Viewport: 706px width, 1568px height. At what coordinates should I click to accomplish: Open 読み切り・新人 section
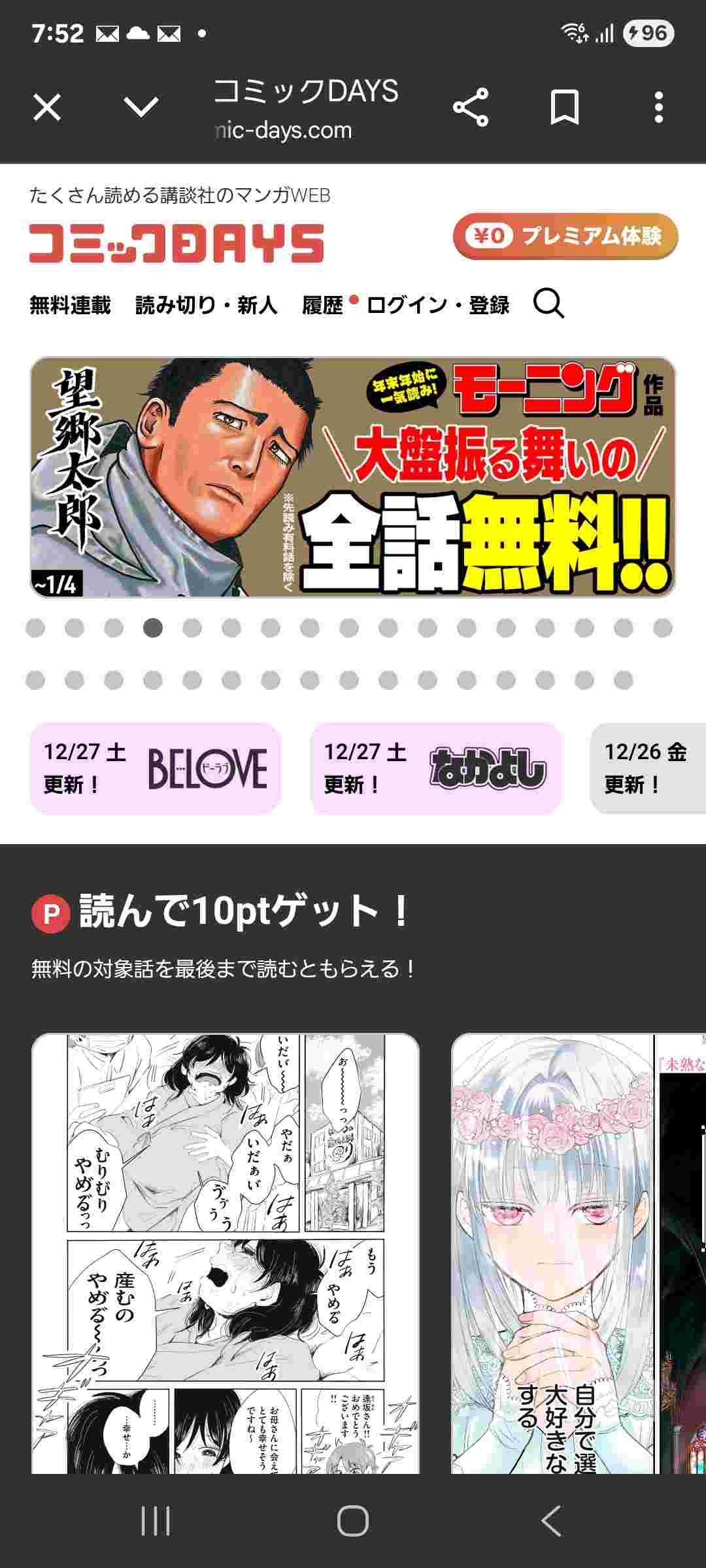coord(206,305)
